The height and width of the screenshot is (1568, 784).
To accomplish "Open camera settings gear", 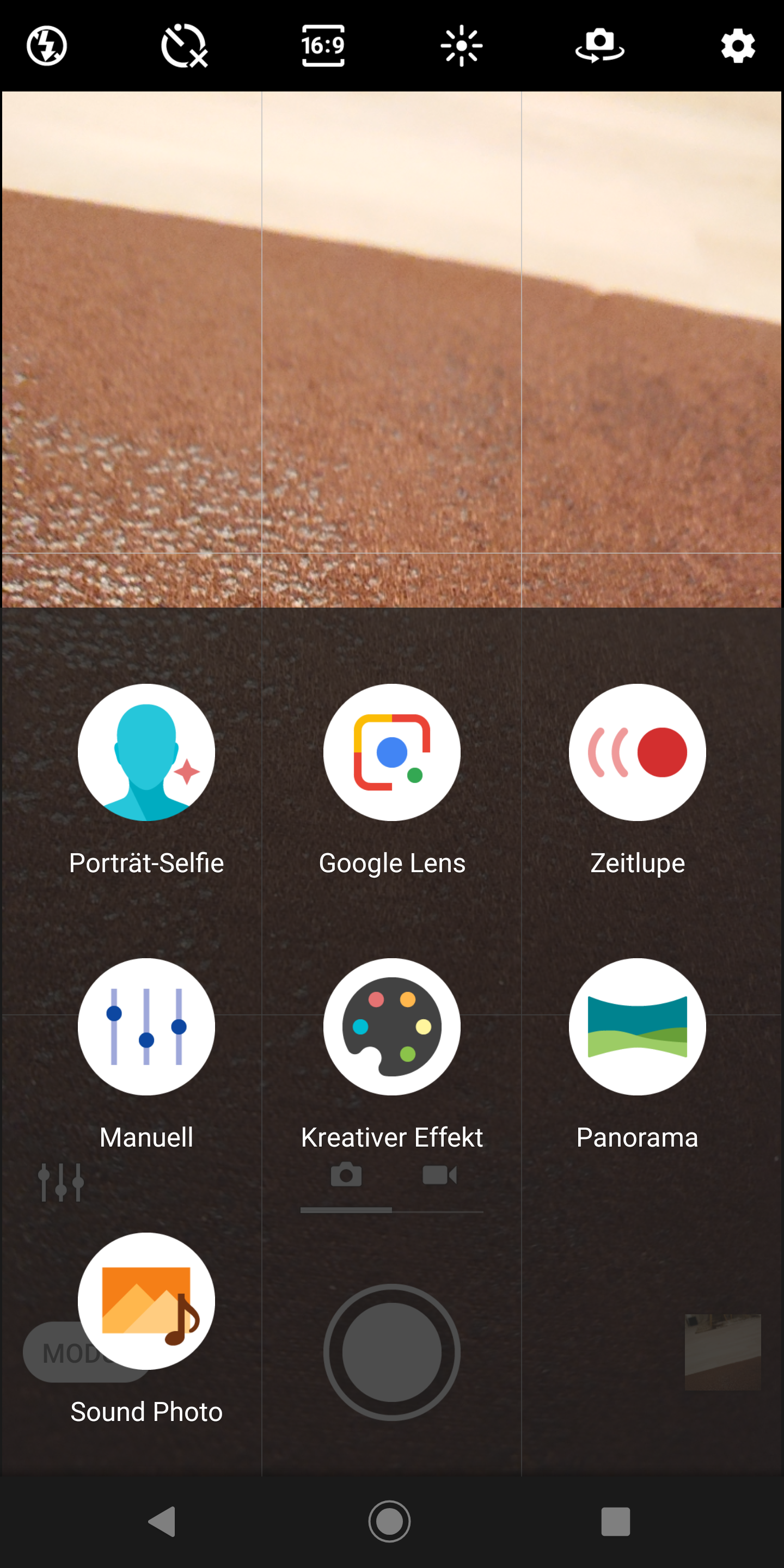I will [738, 46].
